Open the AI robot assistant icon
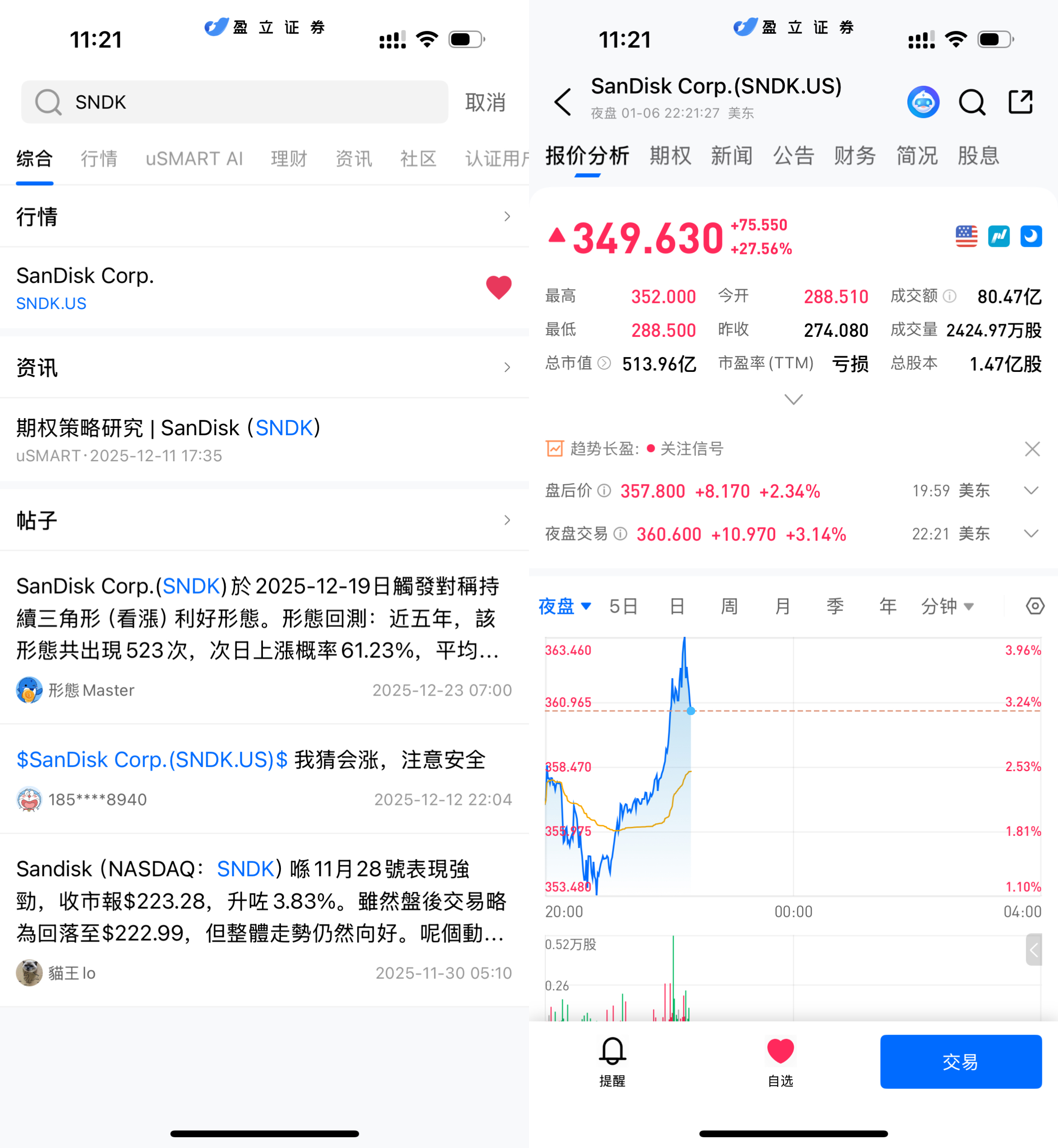This screenshot has width=1058, height=1148. [x=923, y=102]
